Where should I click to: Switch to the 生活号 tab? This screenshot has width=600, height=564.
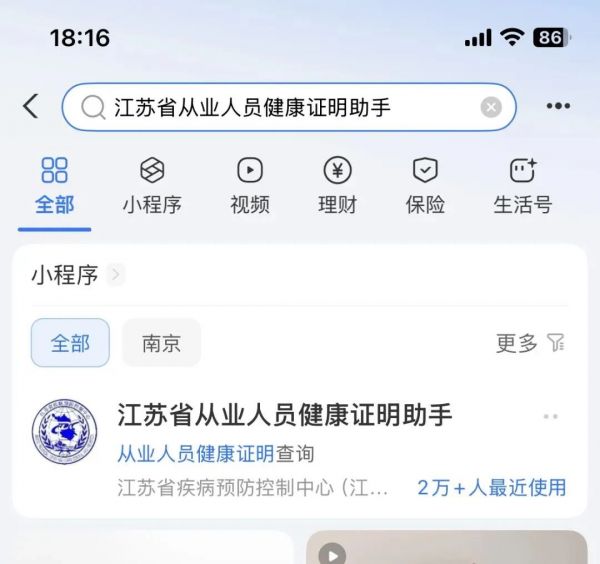coord(522,186)
